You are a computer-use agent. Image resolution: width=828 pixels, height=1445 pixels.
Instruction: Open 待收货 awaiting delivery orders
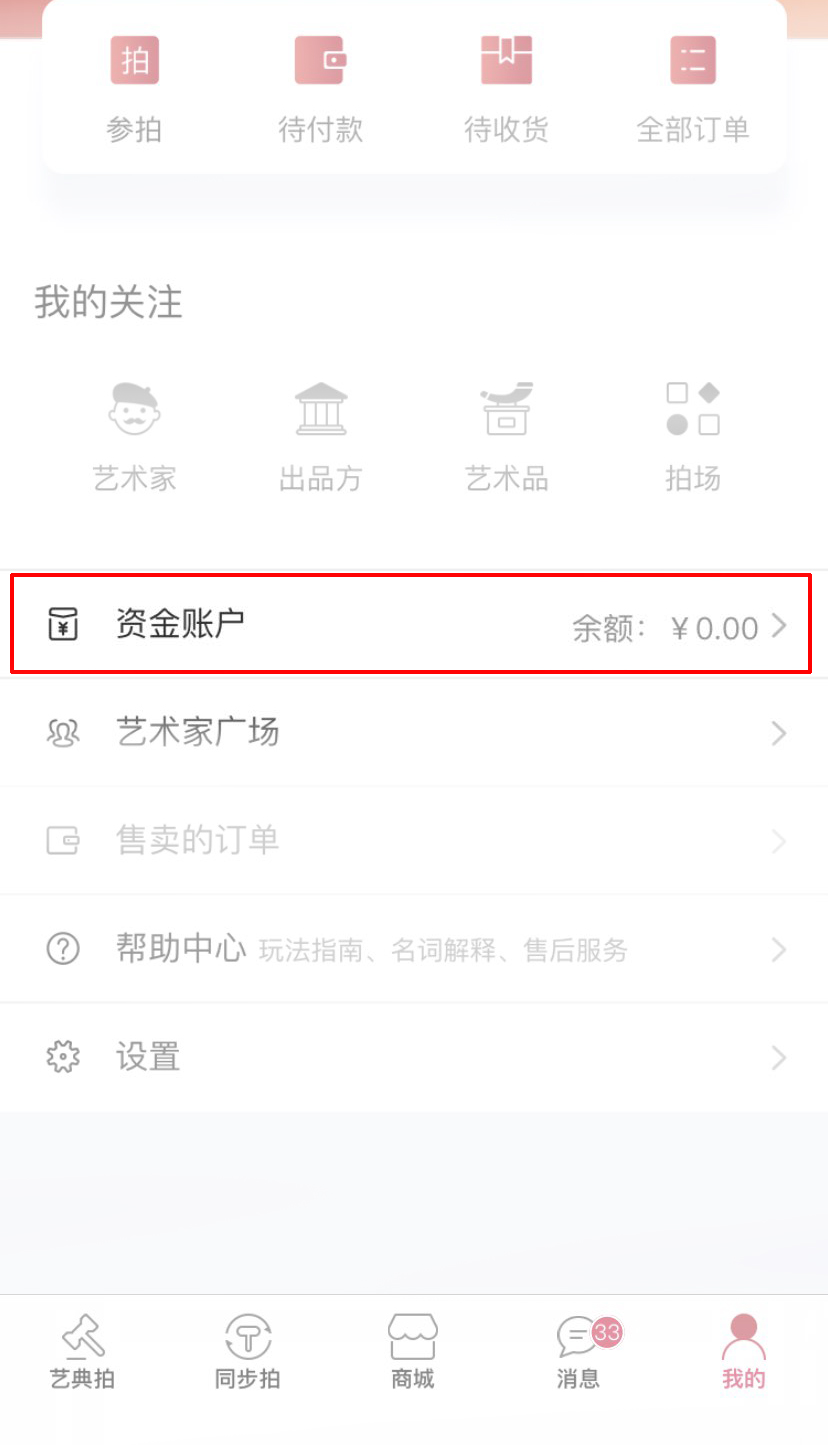pos(506,88)
